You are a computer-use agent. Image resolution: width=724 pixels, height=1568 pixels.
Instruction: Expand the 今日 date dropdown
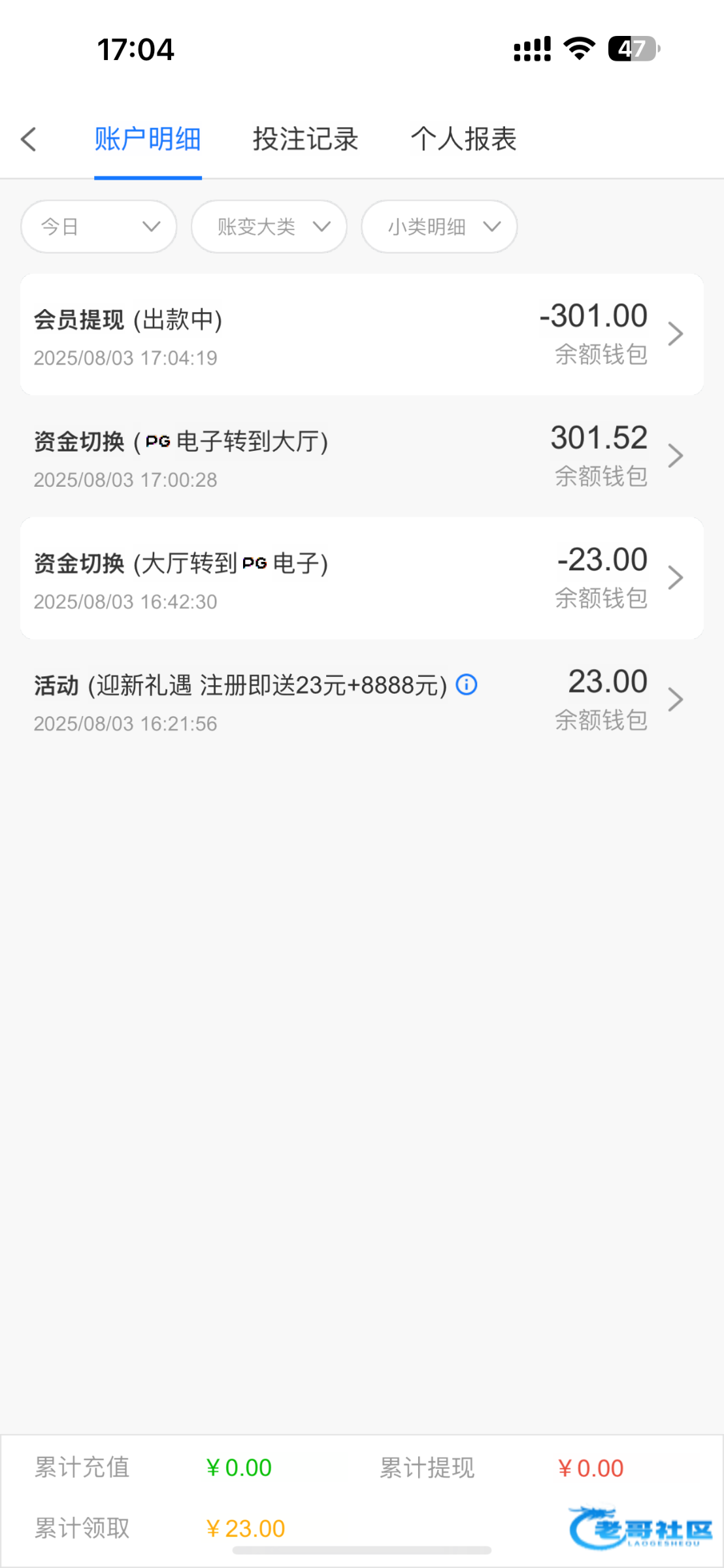pos(99,227)
